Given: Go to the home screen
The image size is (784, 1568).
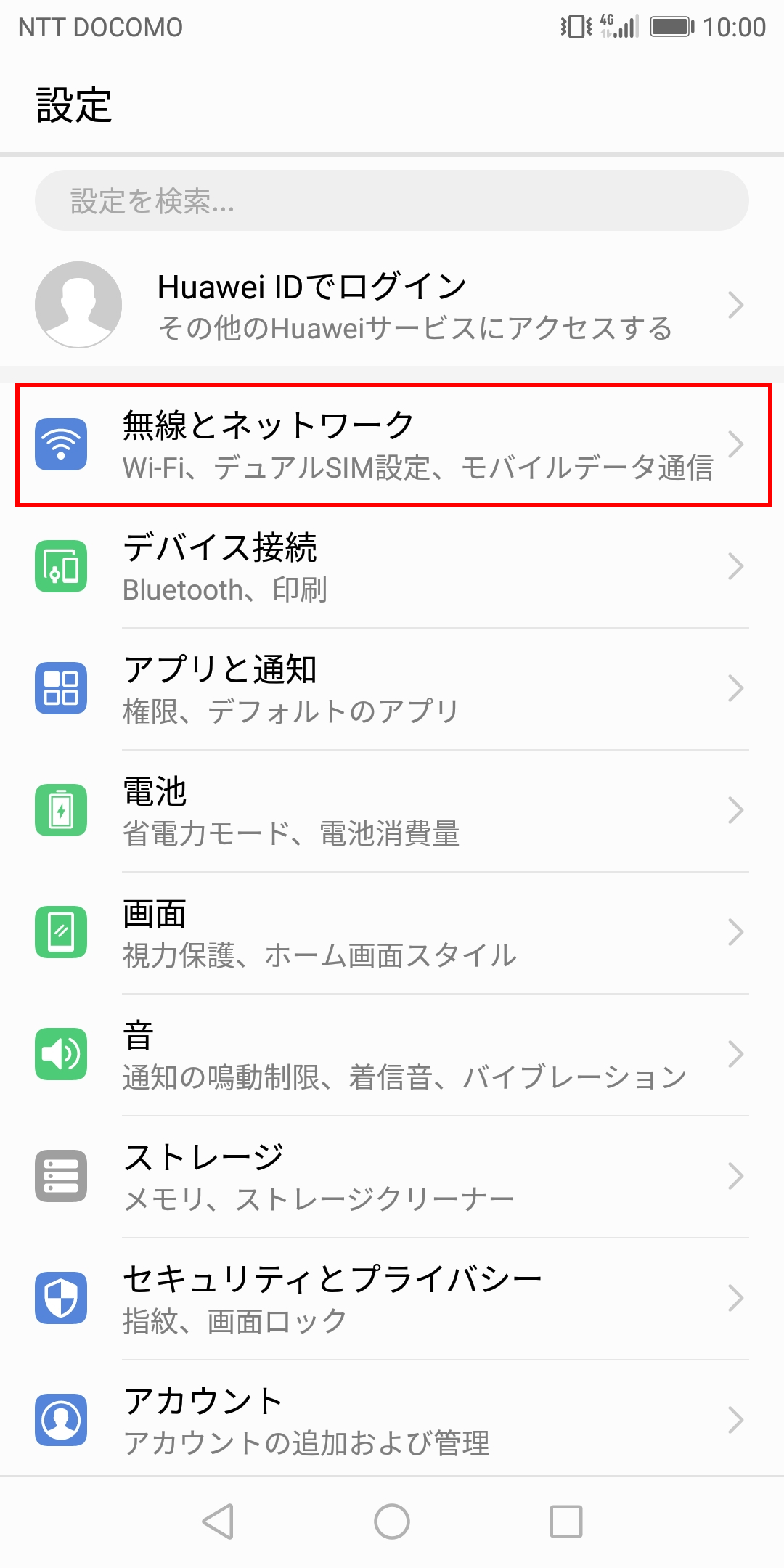Looking at the screenshot, I should click(392, 1522).
